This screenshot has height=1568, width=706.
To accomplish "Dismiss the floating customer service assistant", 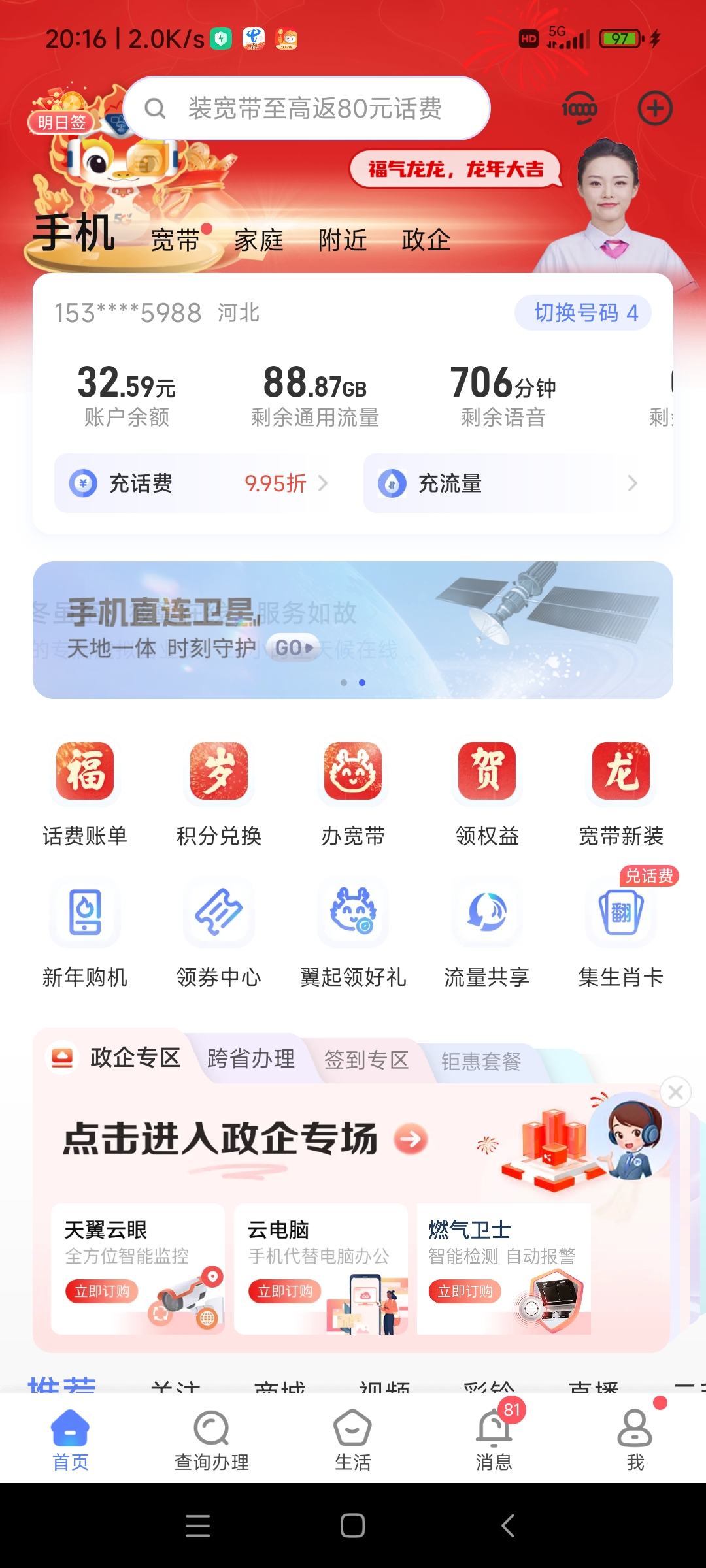I will (675, 1092).
